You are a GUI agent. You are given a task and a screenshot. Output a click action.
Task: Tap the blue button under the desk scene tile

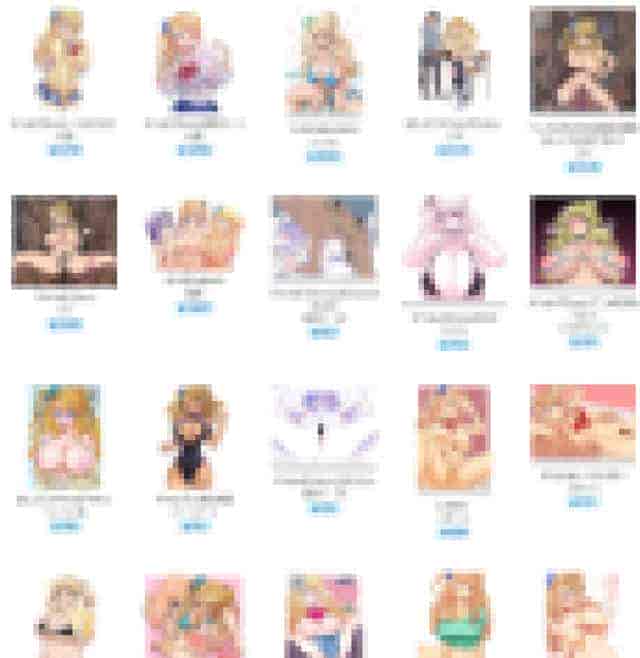click(x=452, y=149)
